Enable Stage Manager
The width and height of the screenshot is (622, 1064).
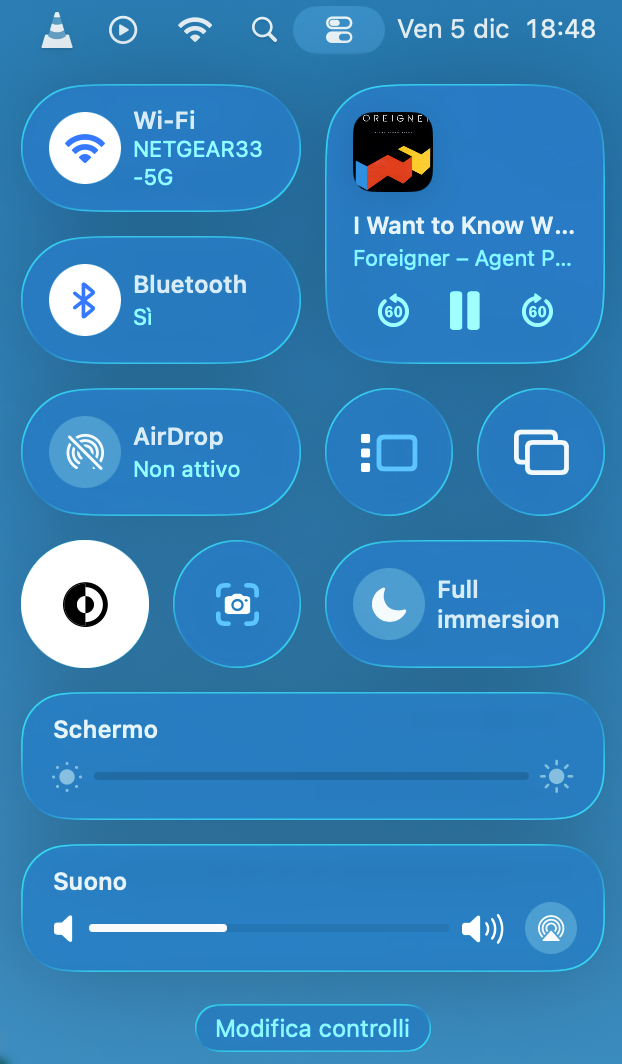click(x=389, y=452)
